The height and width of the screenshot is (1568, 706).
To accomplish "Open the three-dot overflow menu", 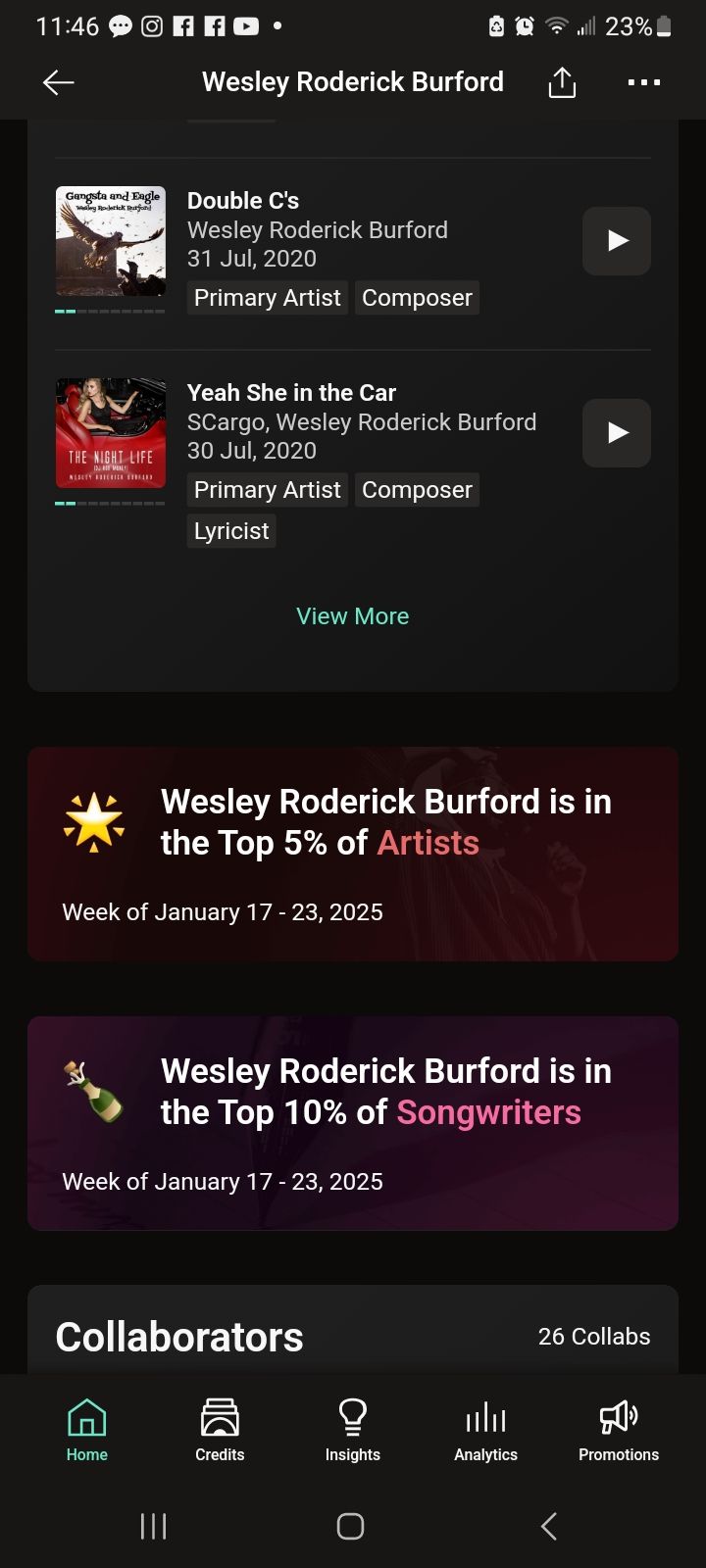I will pos(643,82).
